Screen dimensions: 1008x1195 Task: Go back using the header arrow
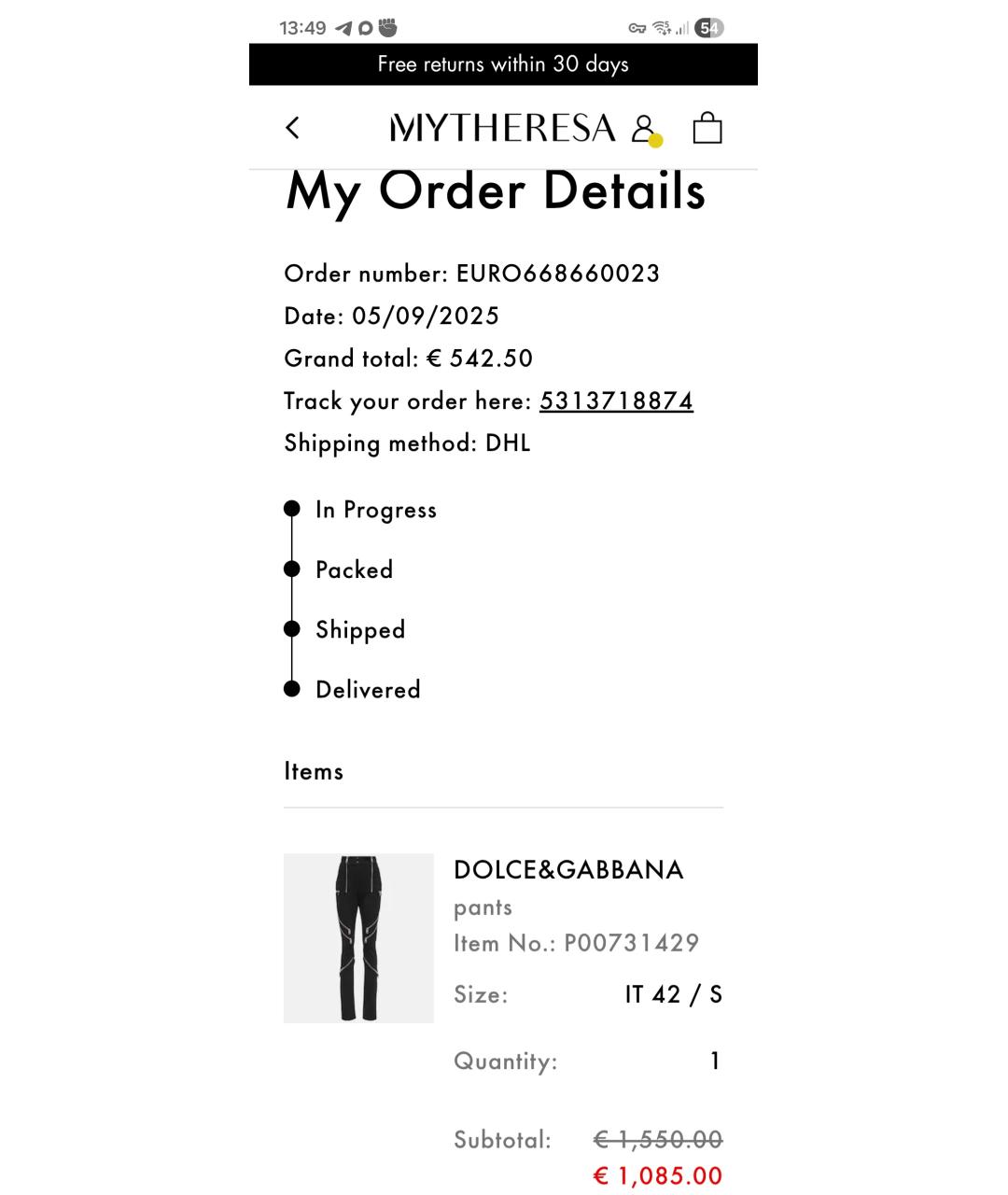[x=293, y=128]
